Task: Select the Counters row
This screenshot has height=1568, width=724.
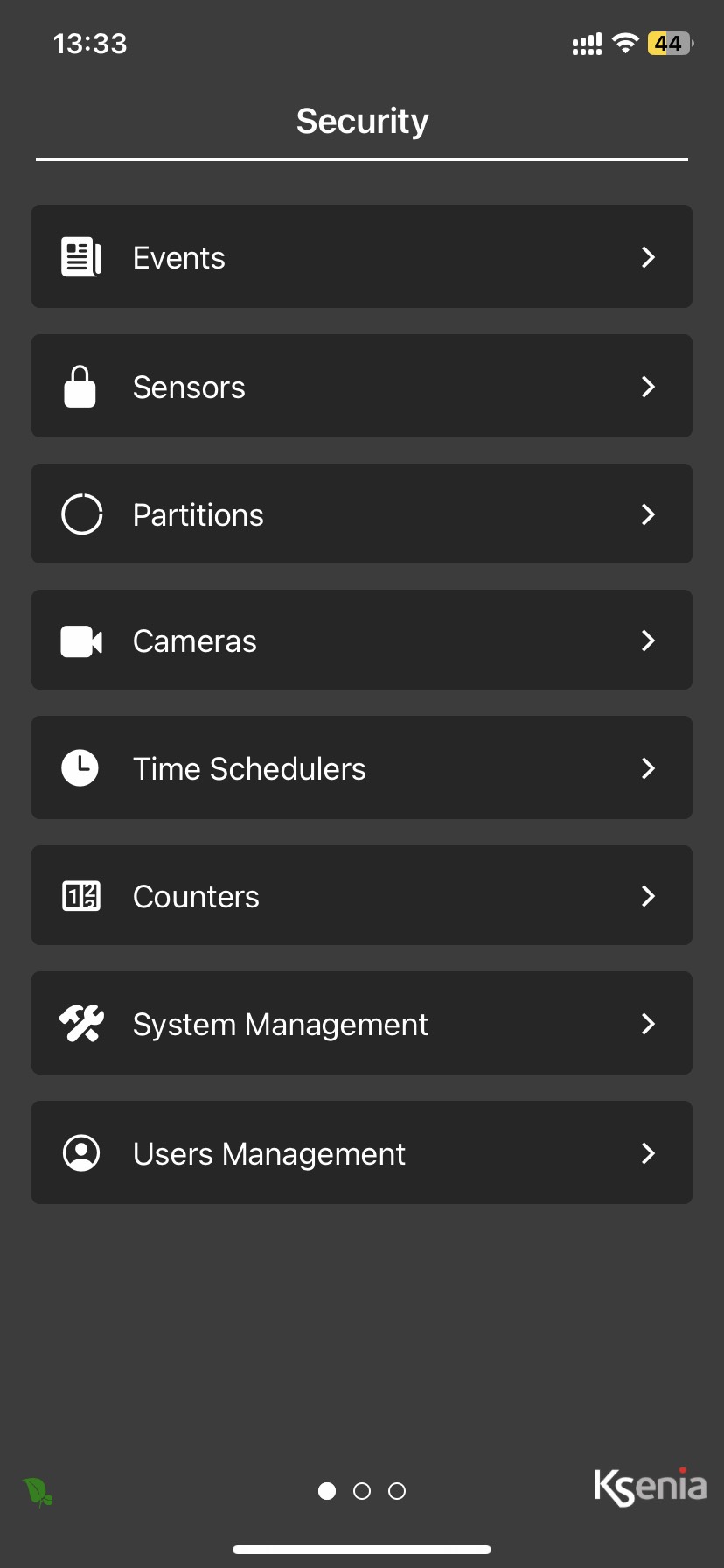Action: (x=362, y=895)
